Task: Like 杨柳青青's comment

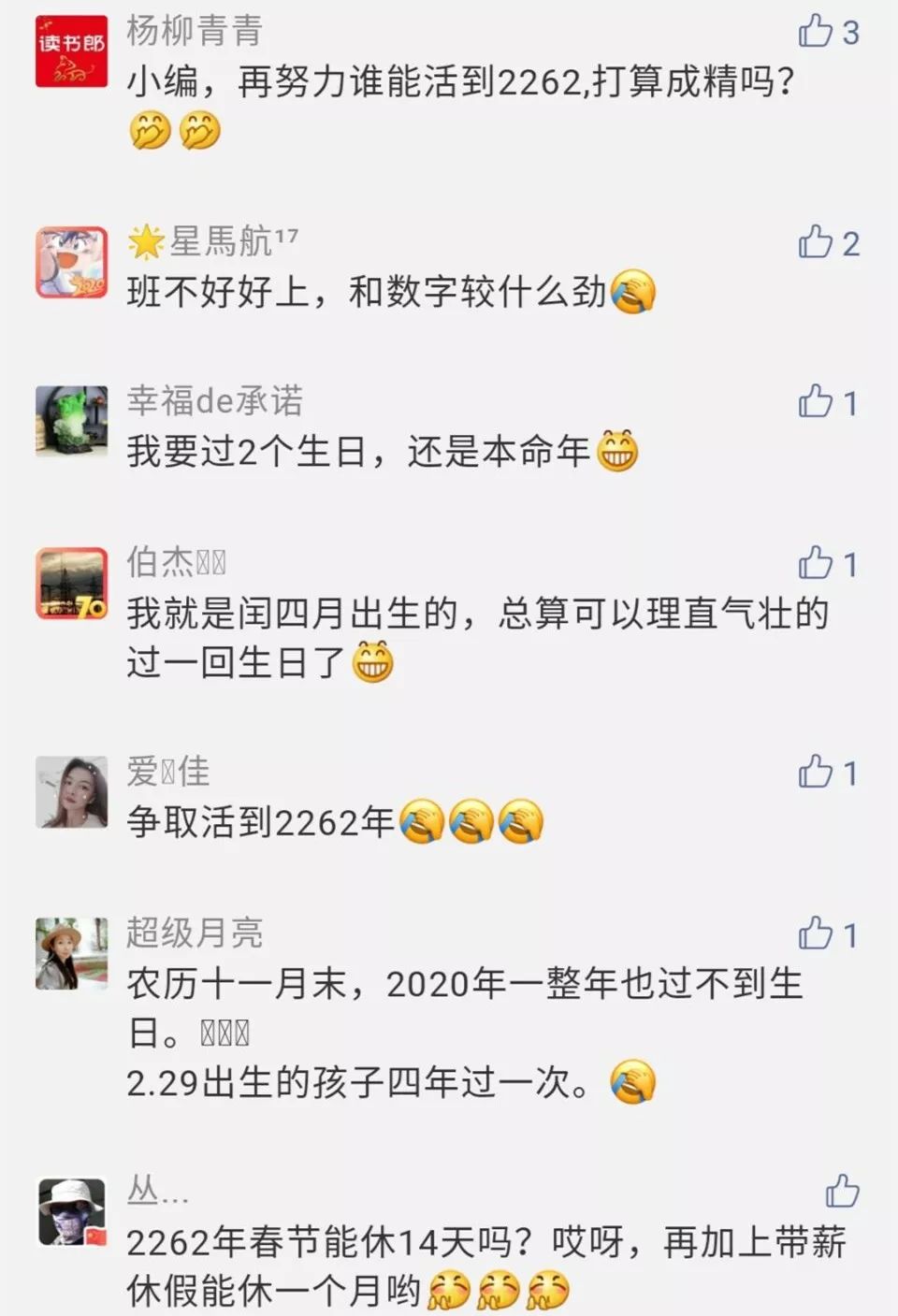Action: [x=816, y=31]
